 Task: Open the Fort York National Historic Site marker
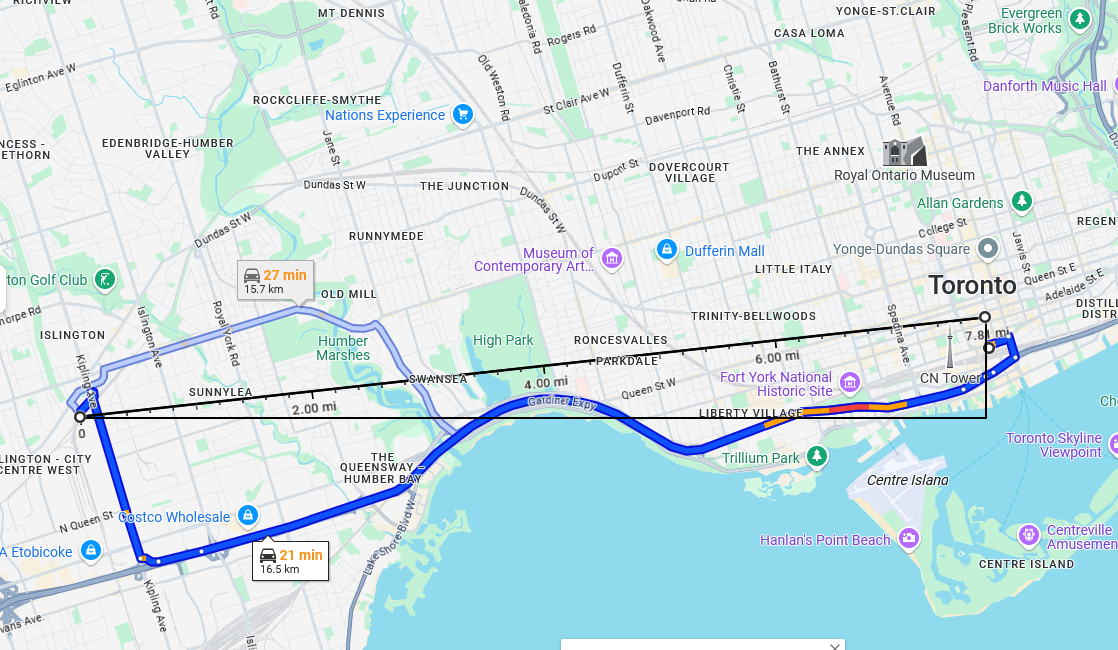tap(850, 383)
